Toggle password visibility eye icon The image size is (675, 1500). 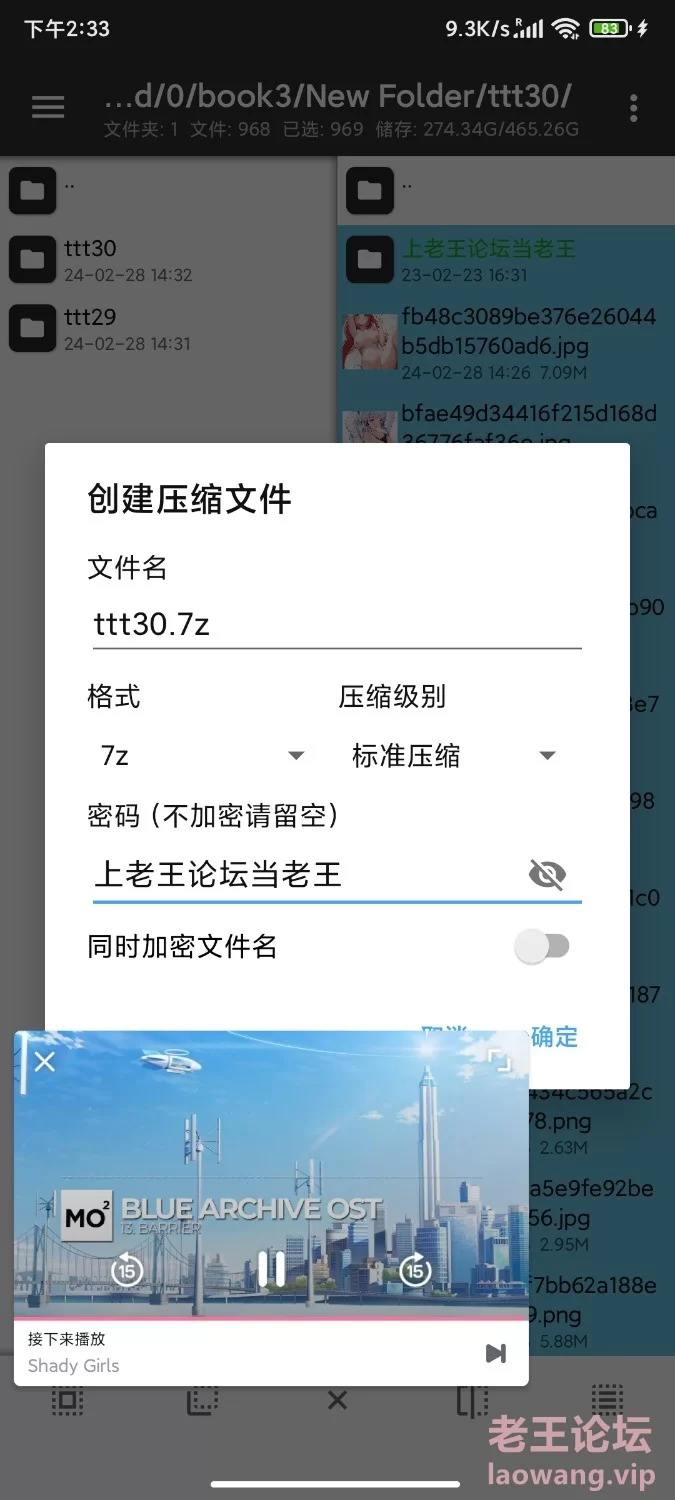(x=547, y=875)
